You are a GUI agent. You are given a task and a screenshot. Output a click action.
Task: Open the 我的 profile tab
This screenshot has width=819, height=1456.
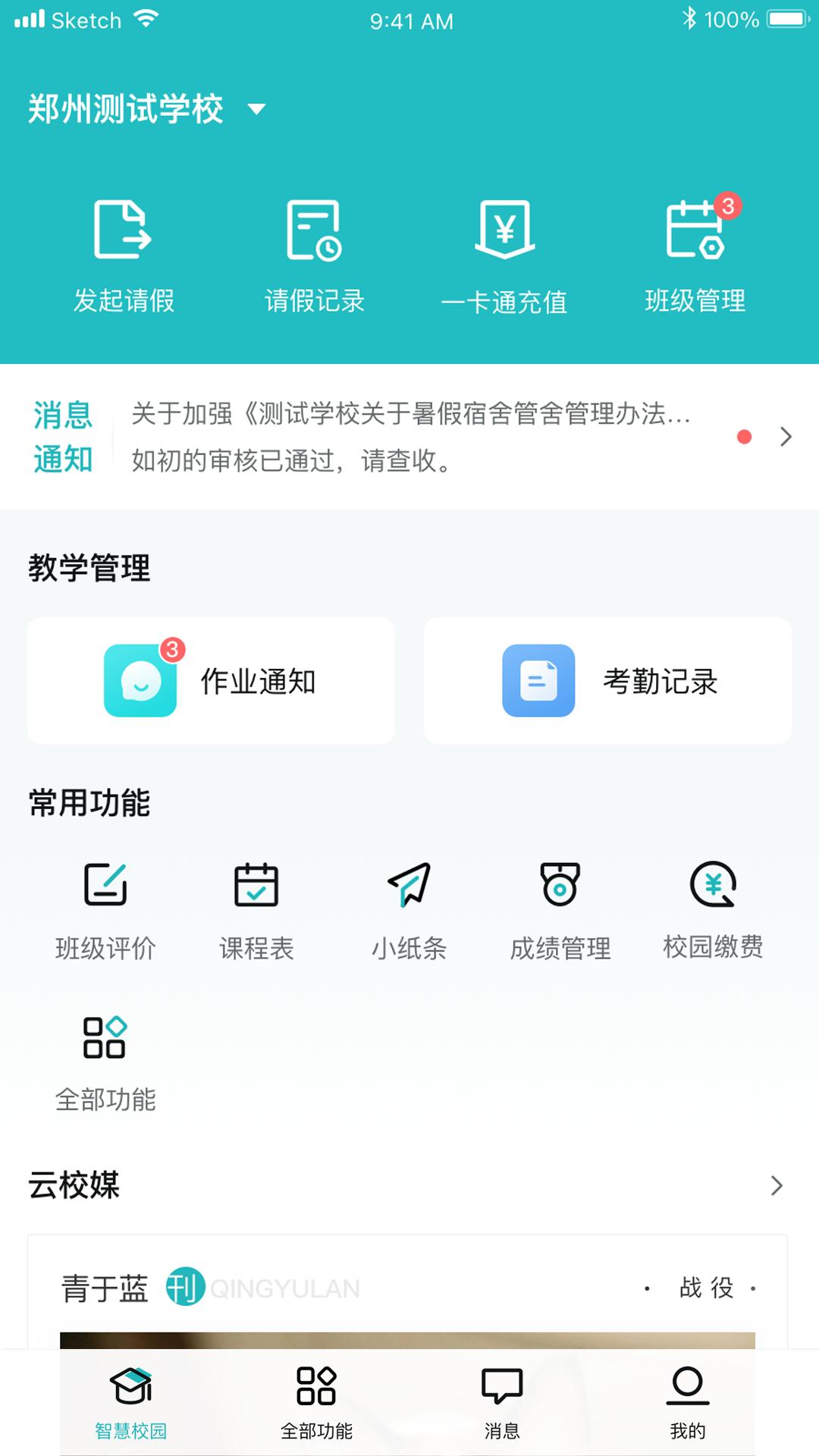(x=687, y=1403)
